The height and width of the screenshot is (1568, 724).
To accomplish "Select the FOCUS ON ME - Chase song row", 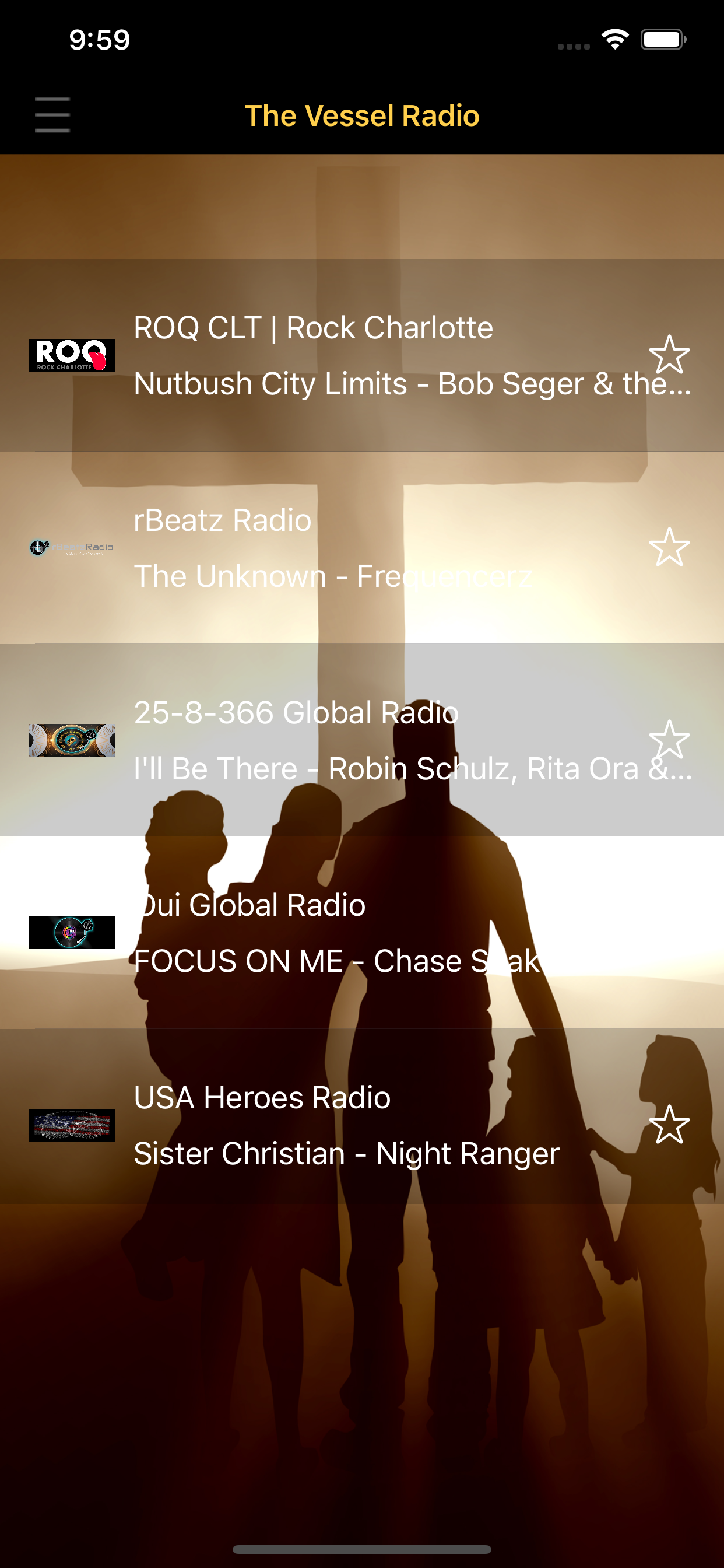I will click(304, 961).
